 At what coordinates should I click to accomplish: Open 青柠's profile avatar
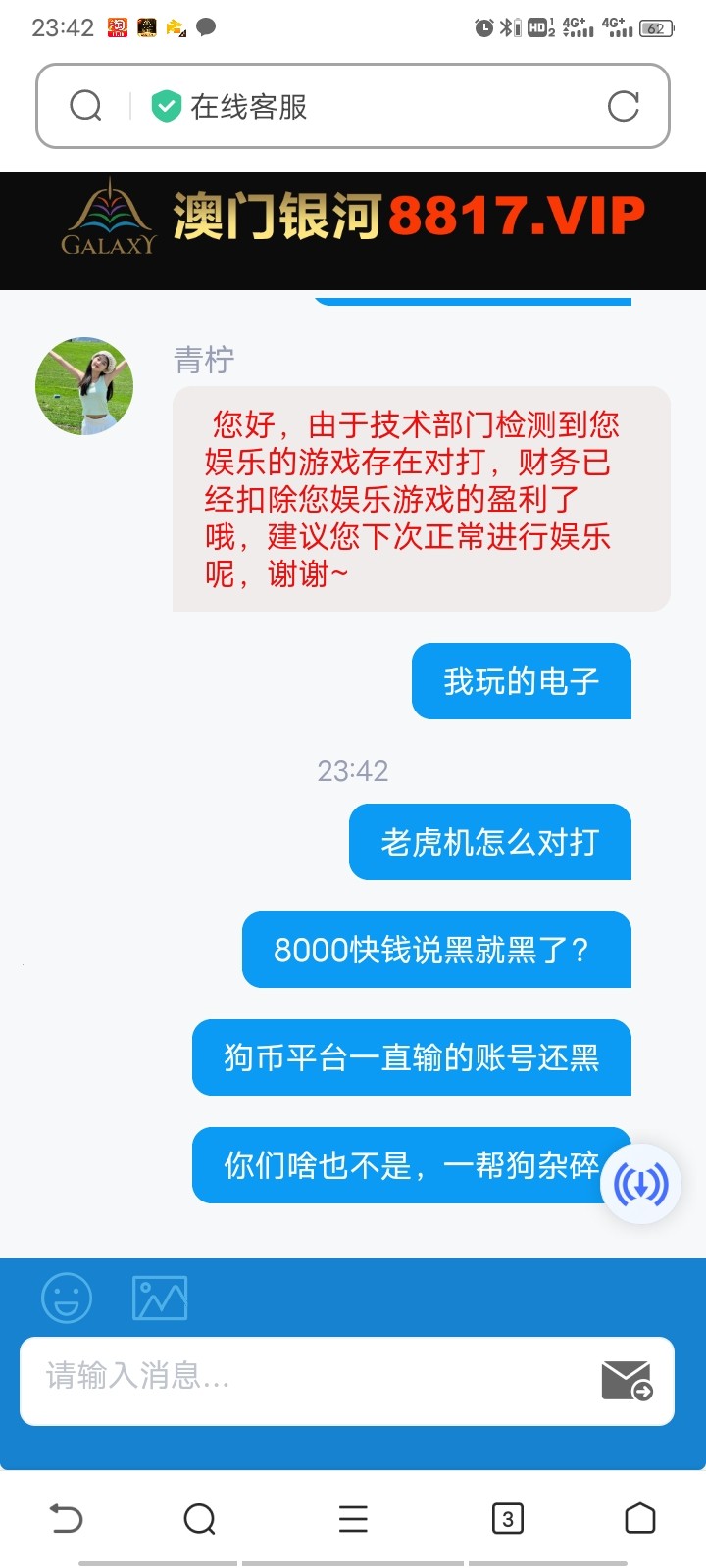(x=84, y=385)
